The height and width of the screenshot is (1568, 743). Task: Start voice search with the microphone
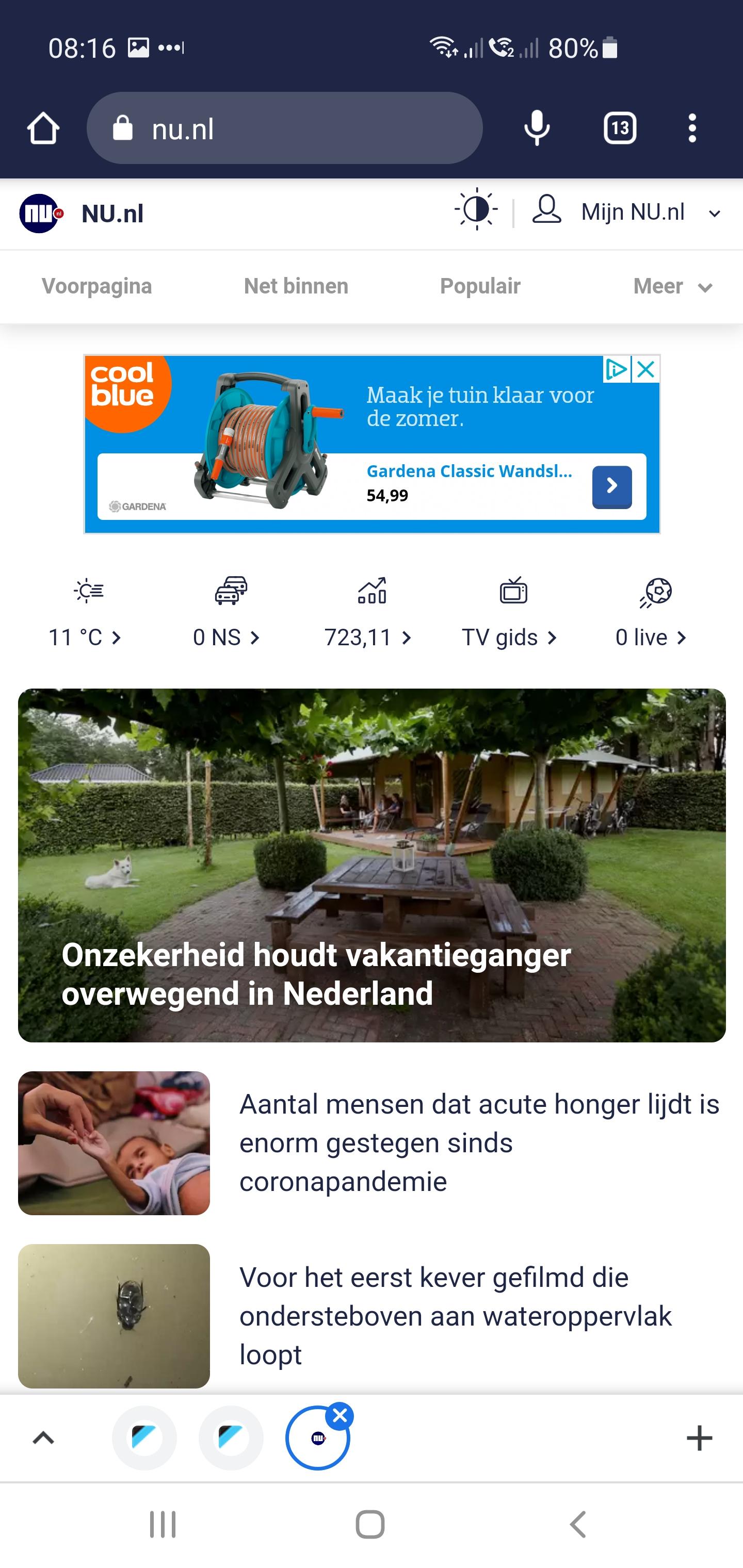coord(537,128)
